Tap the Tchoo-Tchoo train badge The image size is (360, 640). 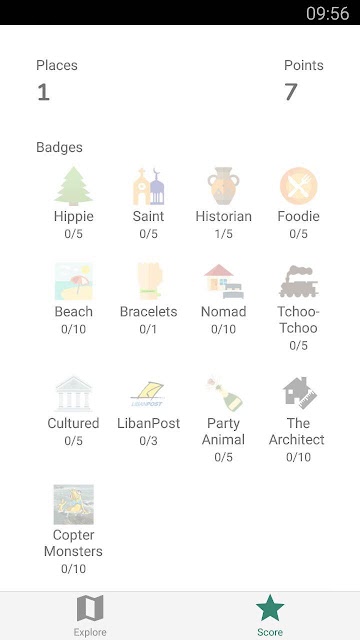[x=298, y=307]
